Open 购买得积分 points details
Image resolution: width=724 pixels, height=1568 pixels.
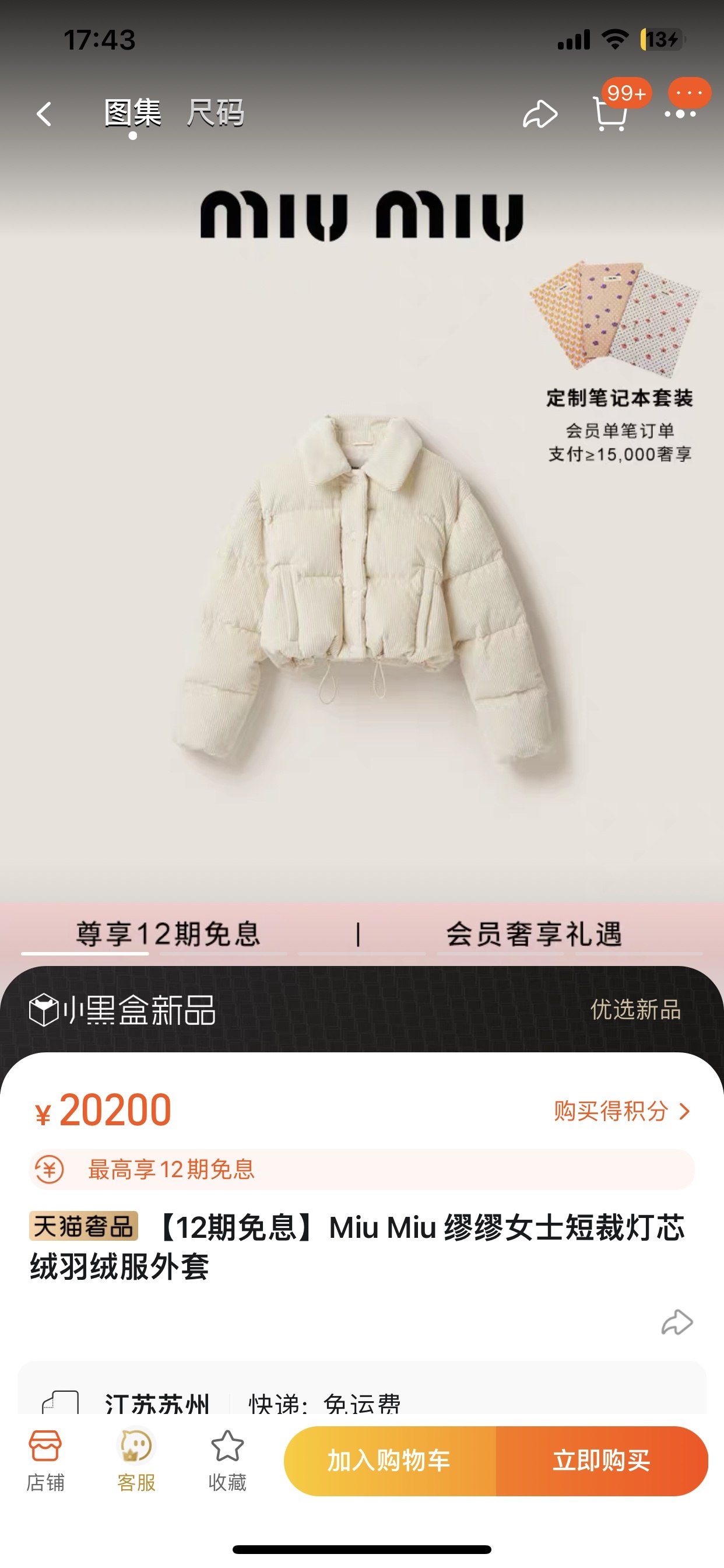tap(622, 1111)
